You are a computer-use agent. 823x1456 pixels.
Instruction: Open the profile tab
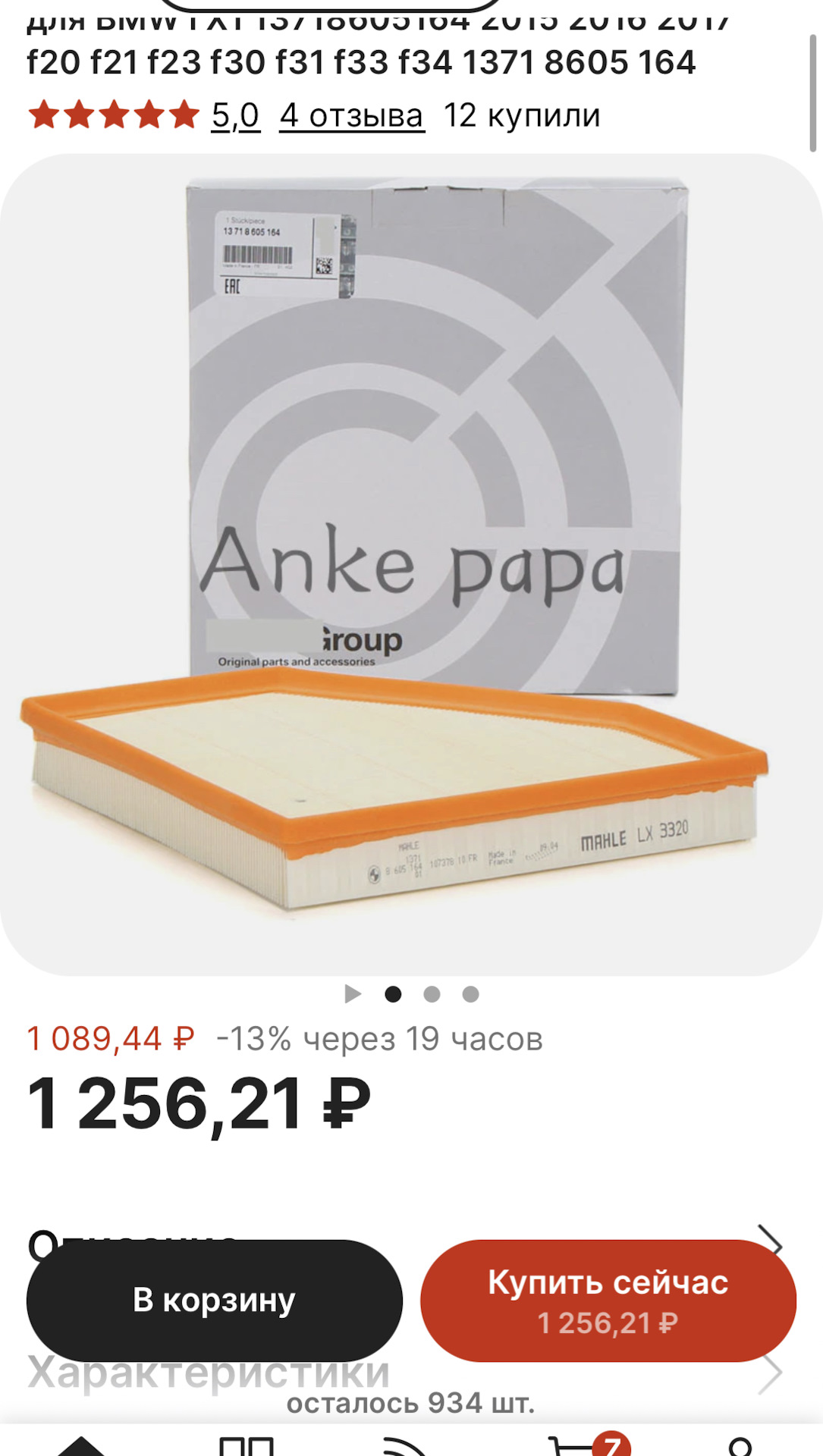click(x=739, y=1445)
